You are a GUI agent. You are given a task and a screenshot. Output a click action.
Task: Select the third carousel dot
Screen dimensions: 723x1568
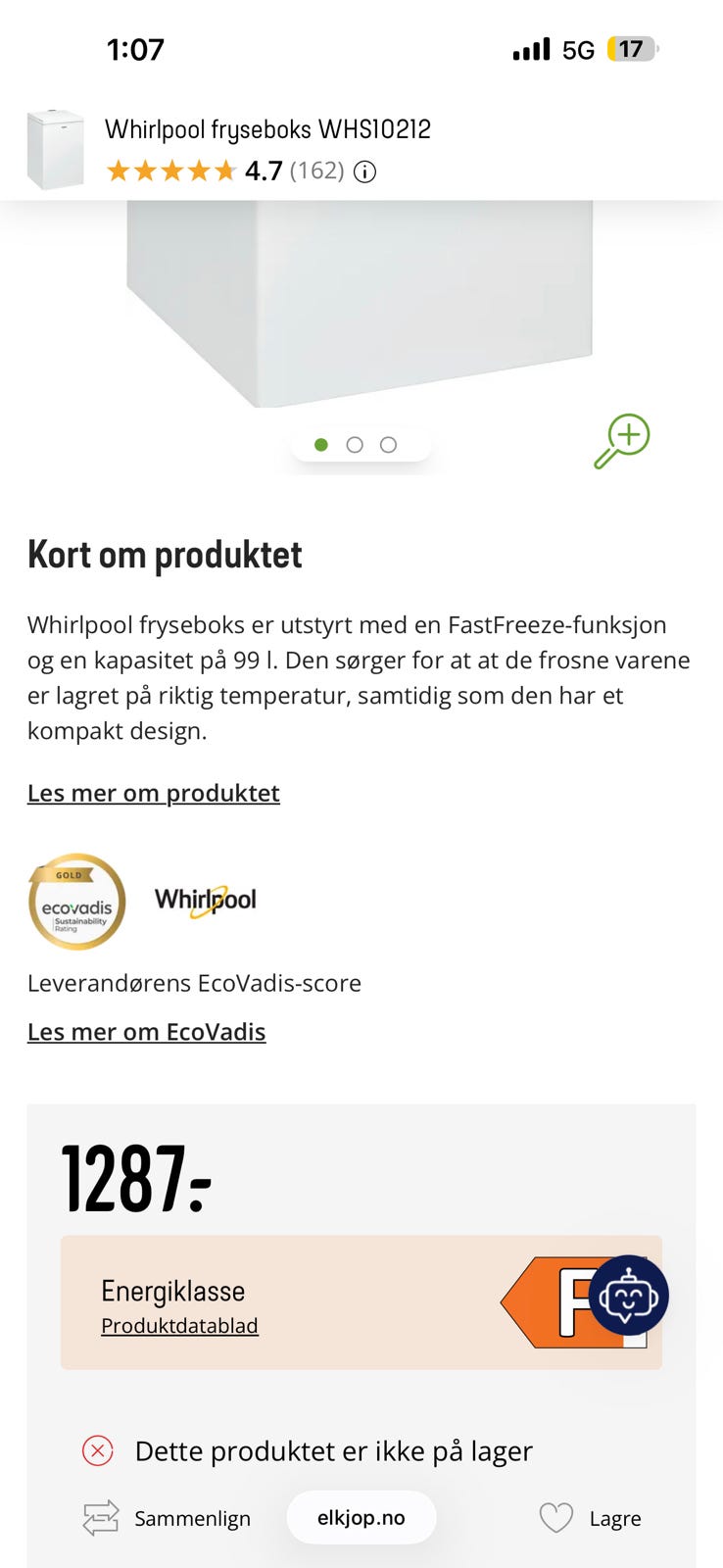click(x=389, y=444)
